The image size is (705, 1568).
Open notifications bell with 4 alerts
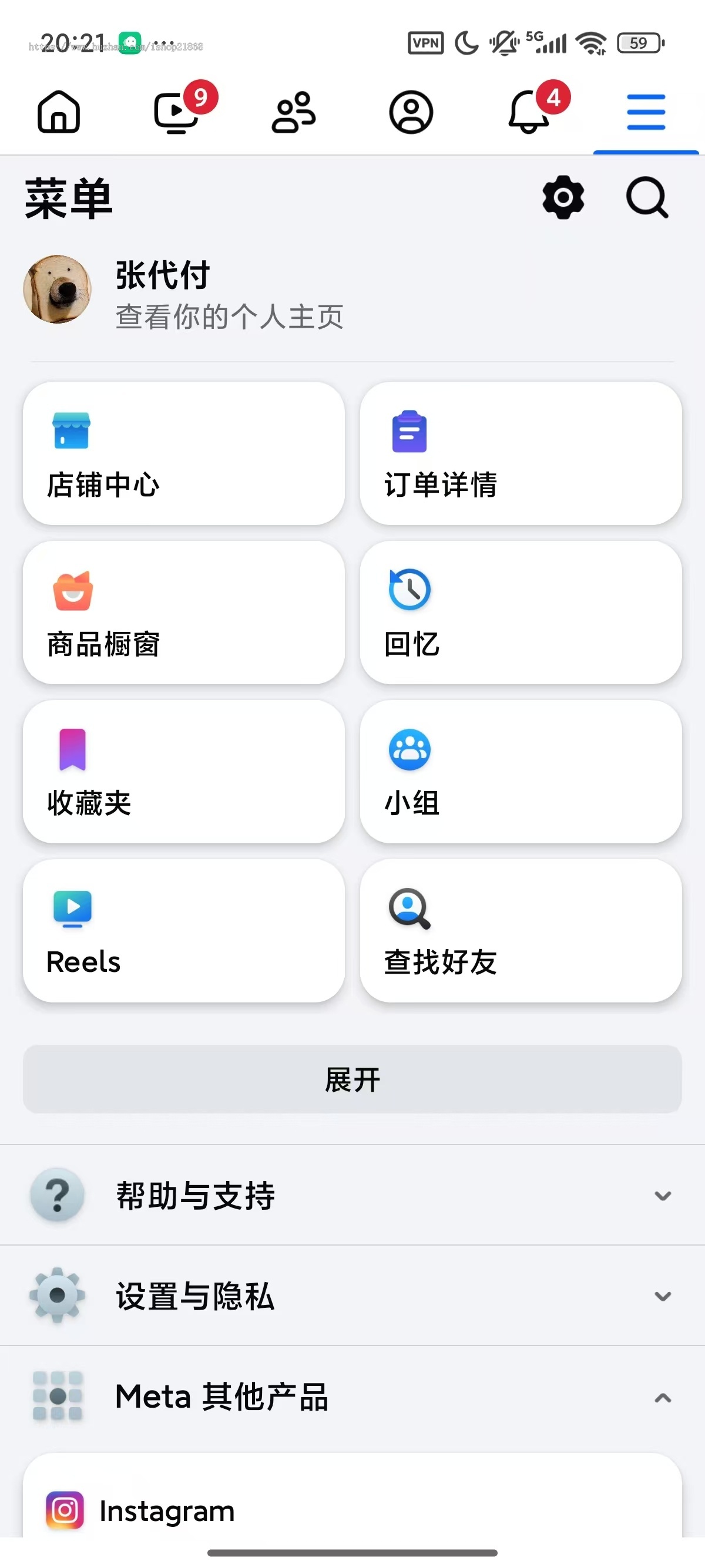tap(528, 113)
